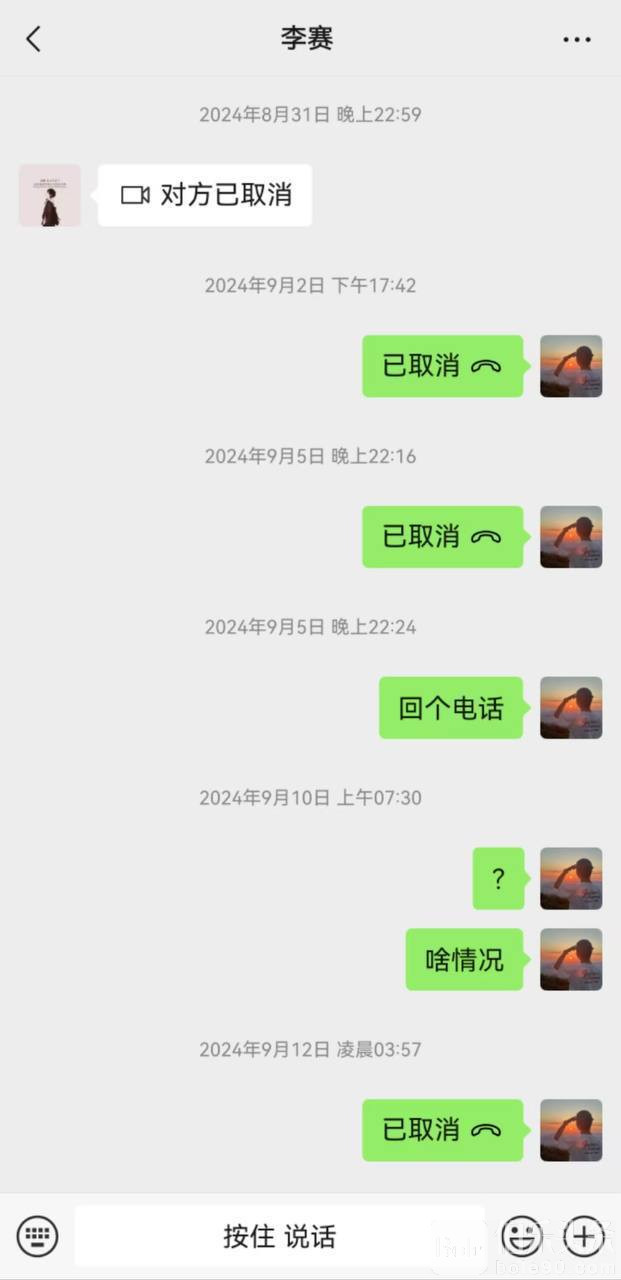Open the plus attachments menu
Screen dimensions: 621x1280
tap(584, 1236)
